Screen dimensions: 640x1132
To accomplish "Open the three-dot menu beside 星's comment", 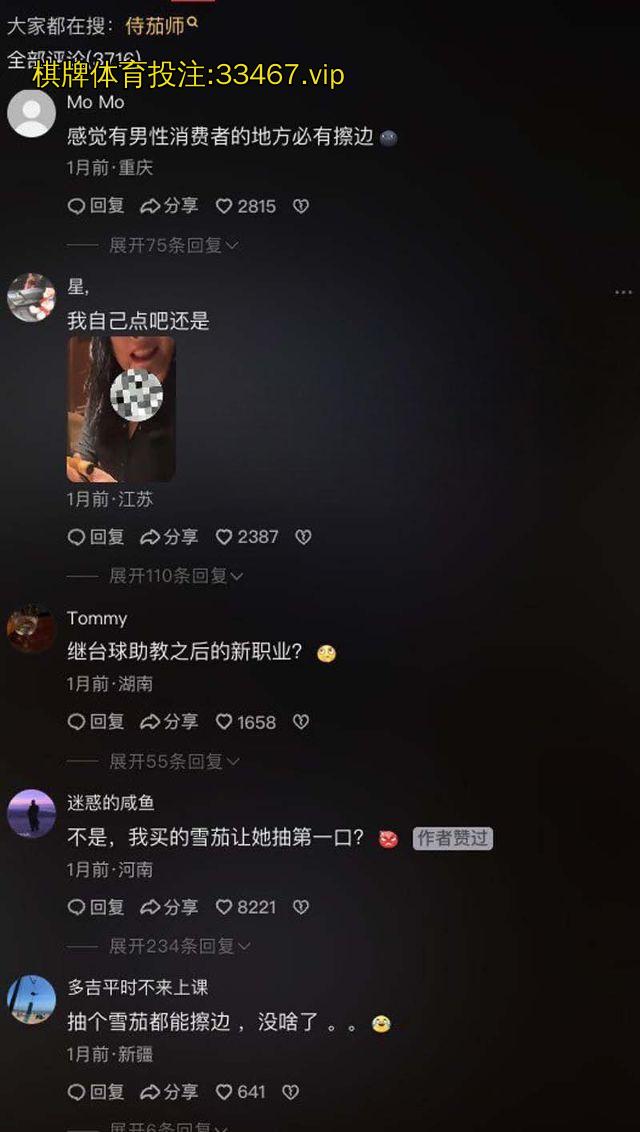I will (x=623, y=292).
